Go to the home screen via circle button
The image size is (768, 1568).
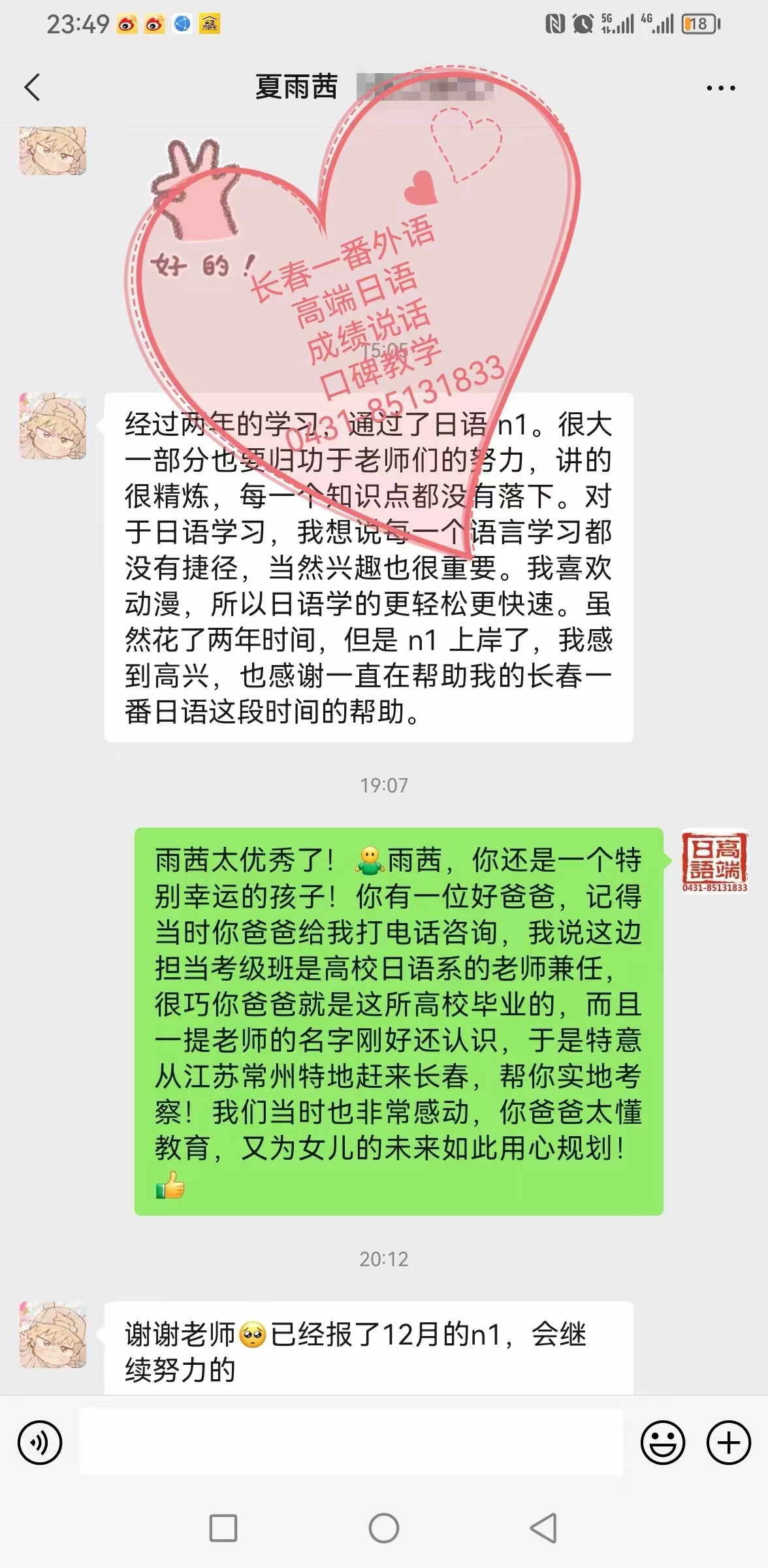pos(384,1528)
